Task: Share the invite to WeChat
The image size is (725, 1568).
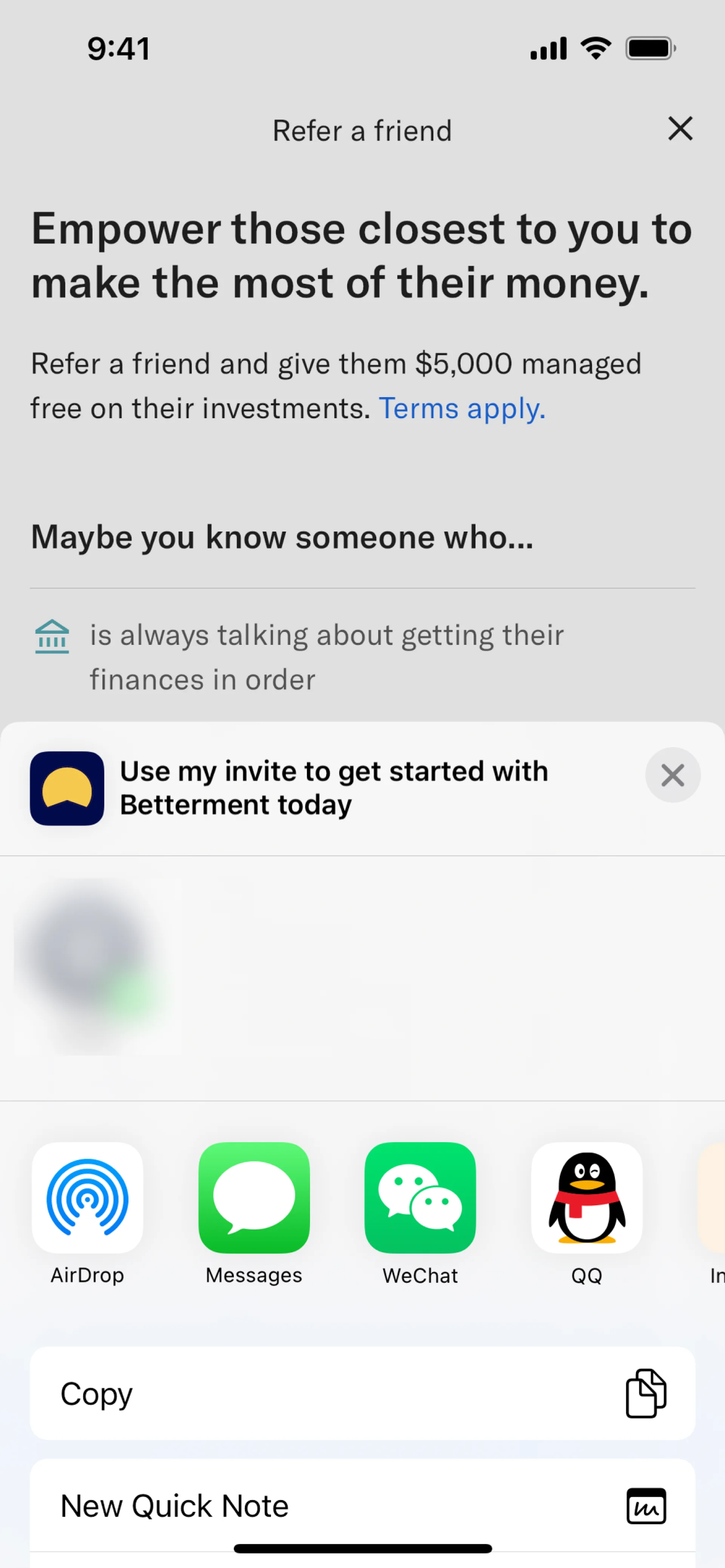Action: (420, 1198)
